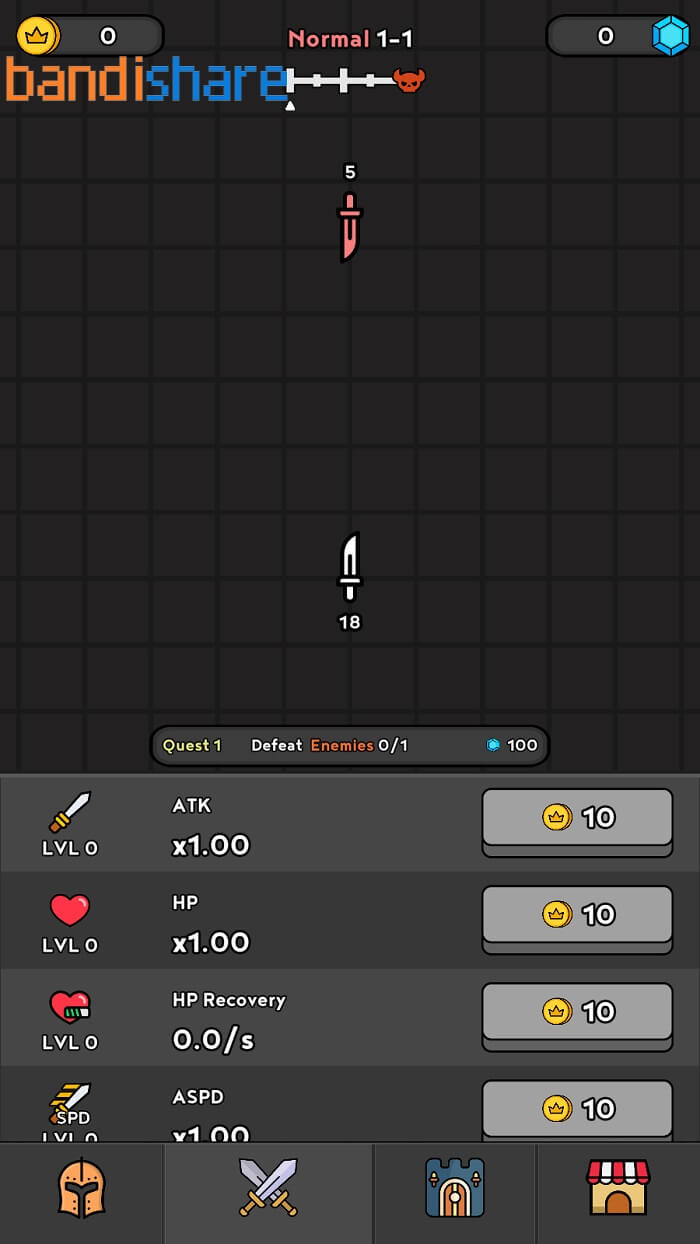Open Quest 1 Defeat Enemies bar
Image resolution: width=700 pixels, height=1244 pixels.
pos(350,746)
